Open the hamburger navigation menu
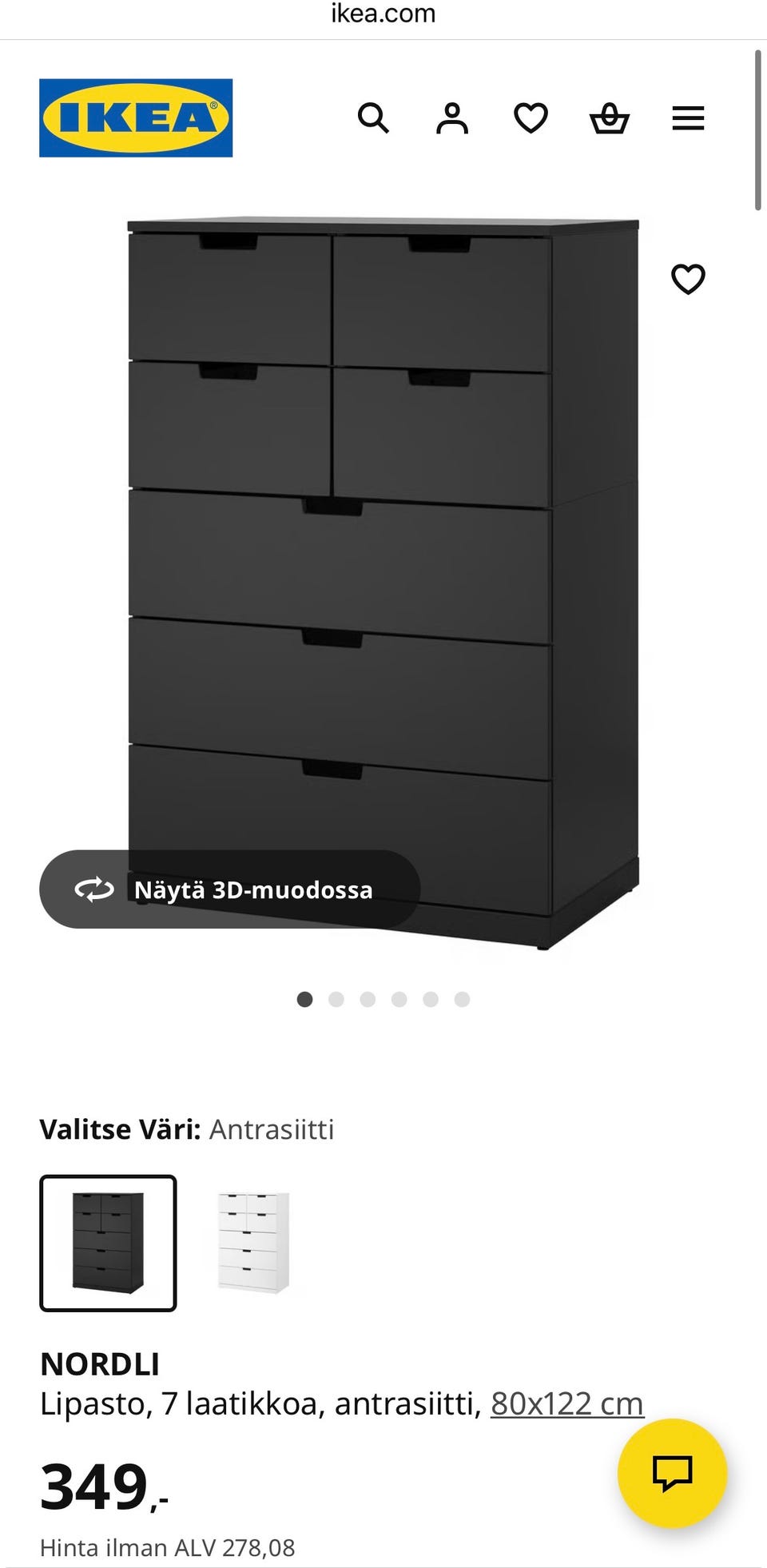Viewport: 767px width, 1568px height. click(687, 118)
